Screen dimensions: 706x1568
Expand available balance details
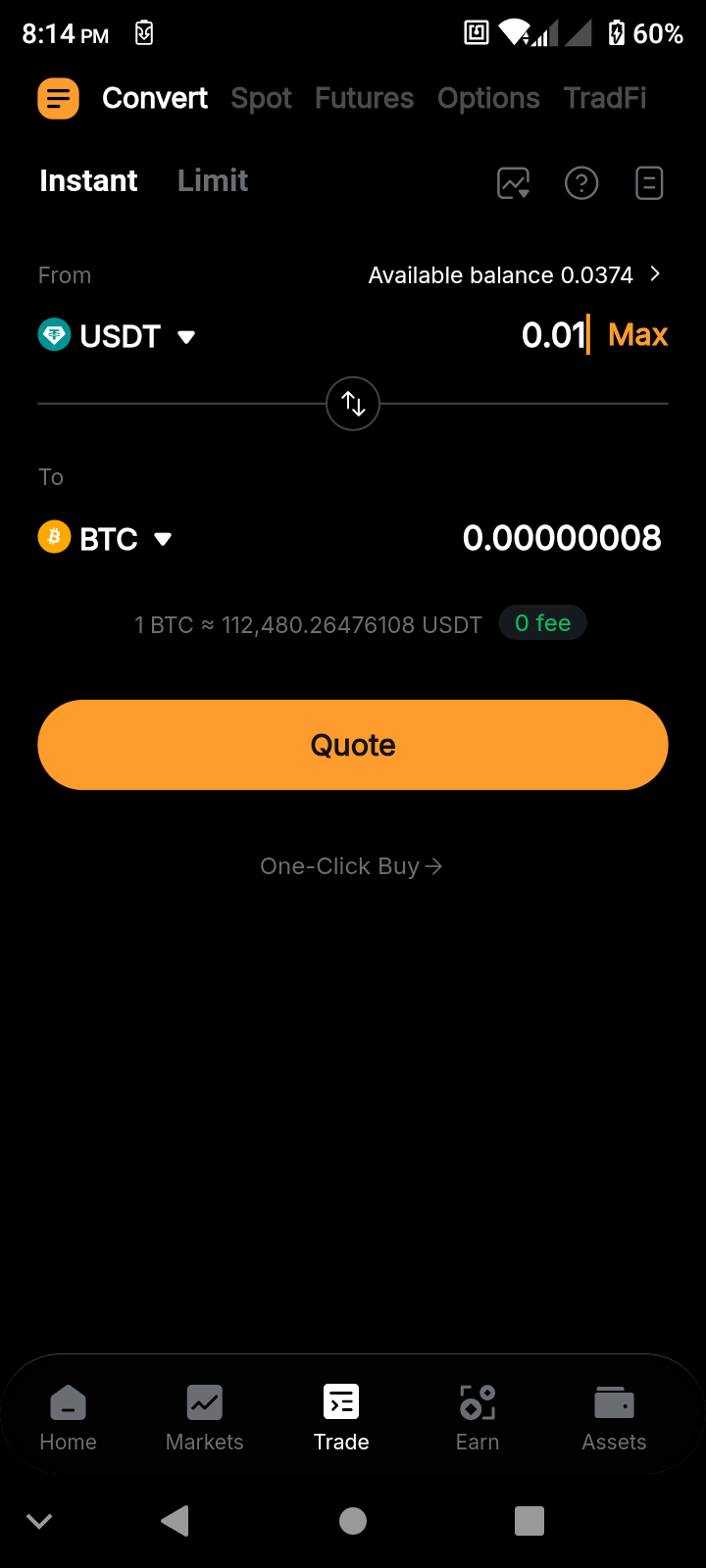click(x=510, y=275)
